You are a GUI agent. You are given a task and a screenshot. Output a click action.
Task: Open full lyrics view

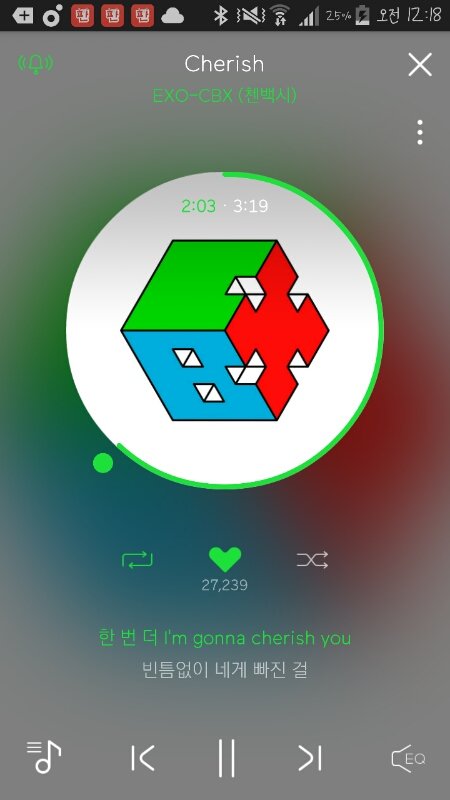(224, 654)
